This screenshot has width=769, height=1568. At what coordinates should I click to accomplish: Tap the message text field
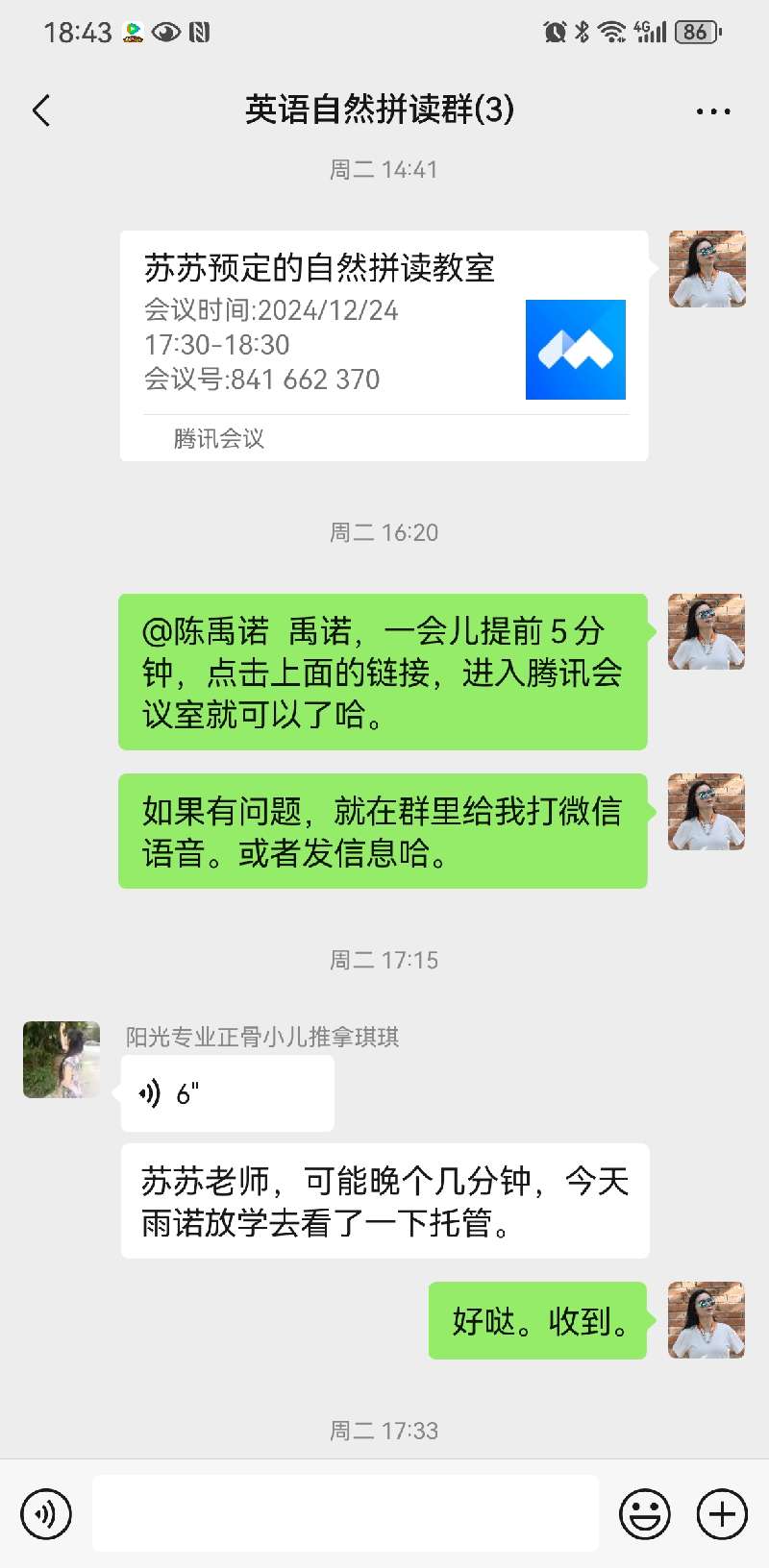[345, 1514]
